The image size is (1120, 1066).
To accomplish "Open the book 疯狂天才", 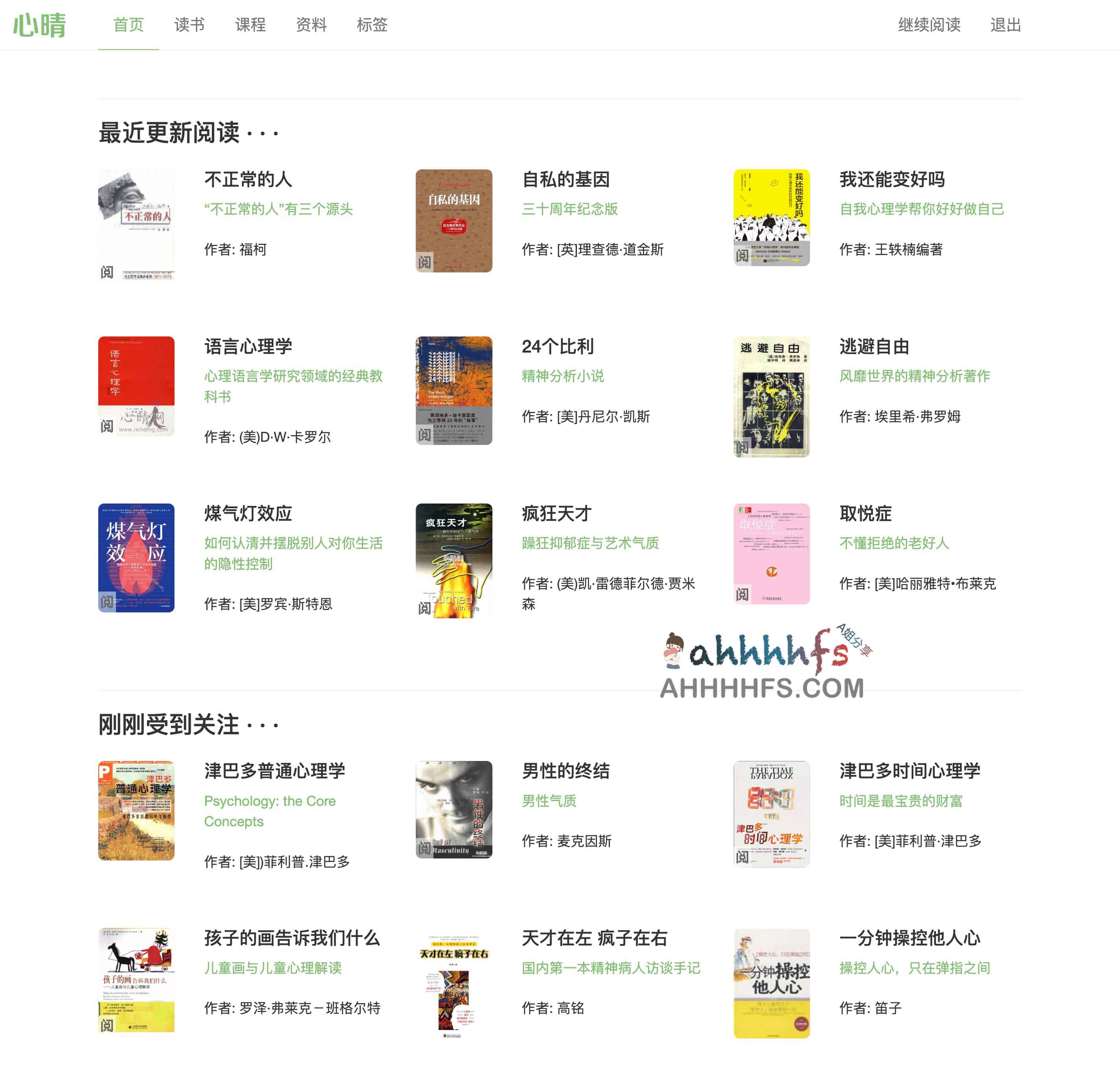I will pos(556,514).
